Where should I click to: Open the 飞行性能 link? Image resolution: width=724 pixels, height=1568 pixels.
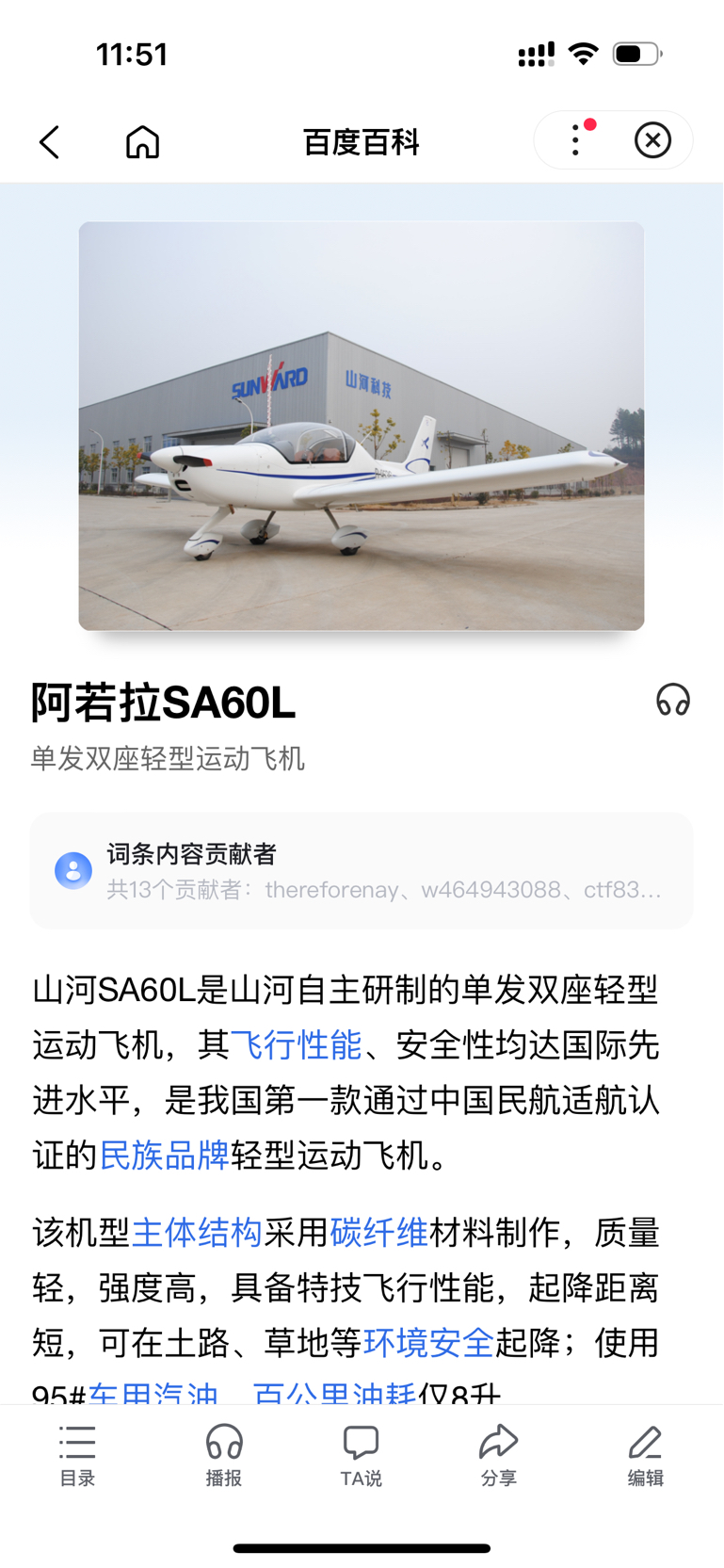(300, 1045)
